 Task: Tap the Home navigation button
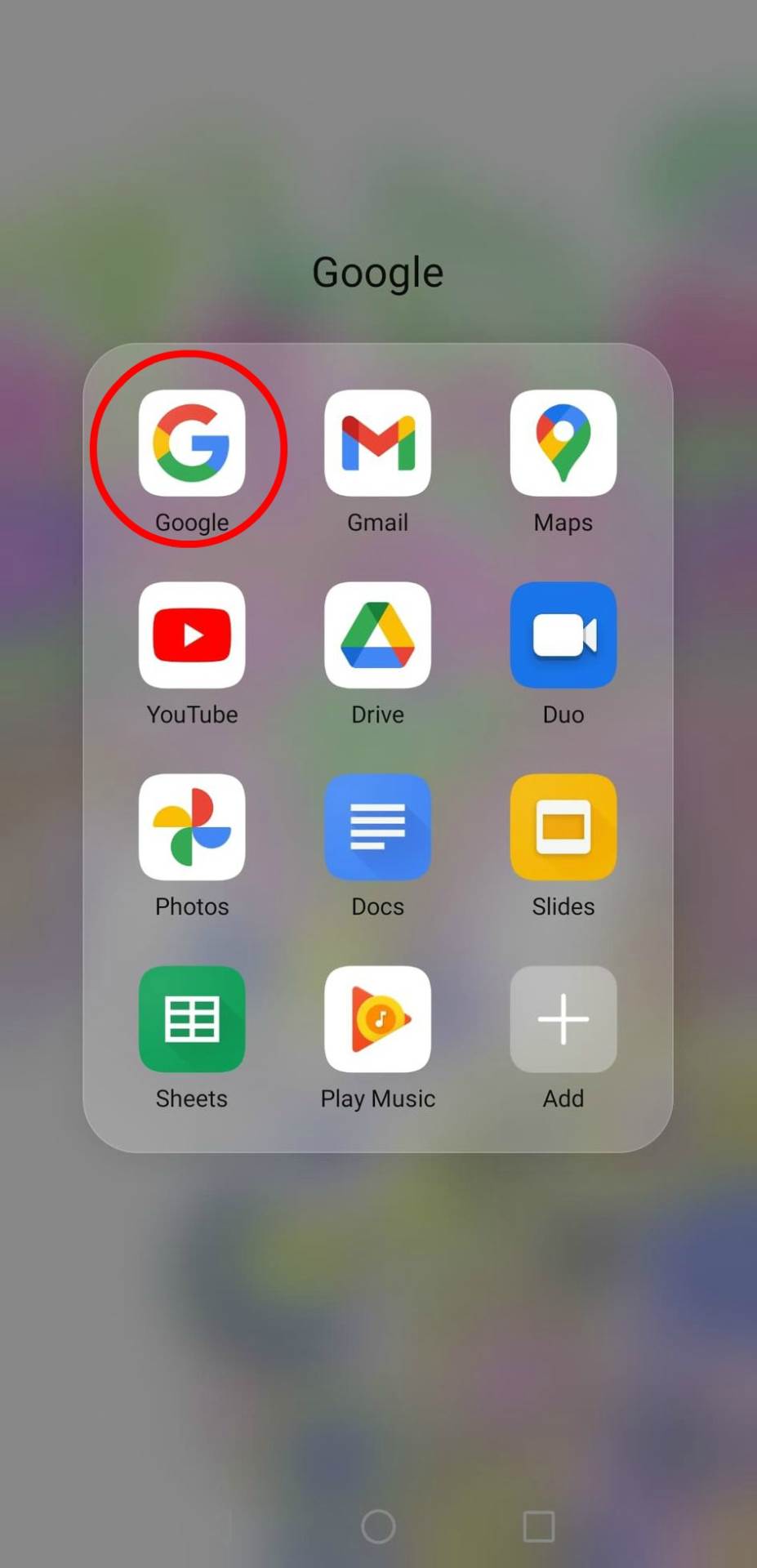point(377,1526)
